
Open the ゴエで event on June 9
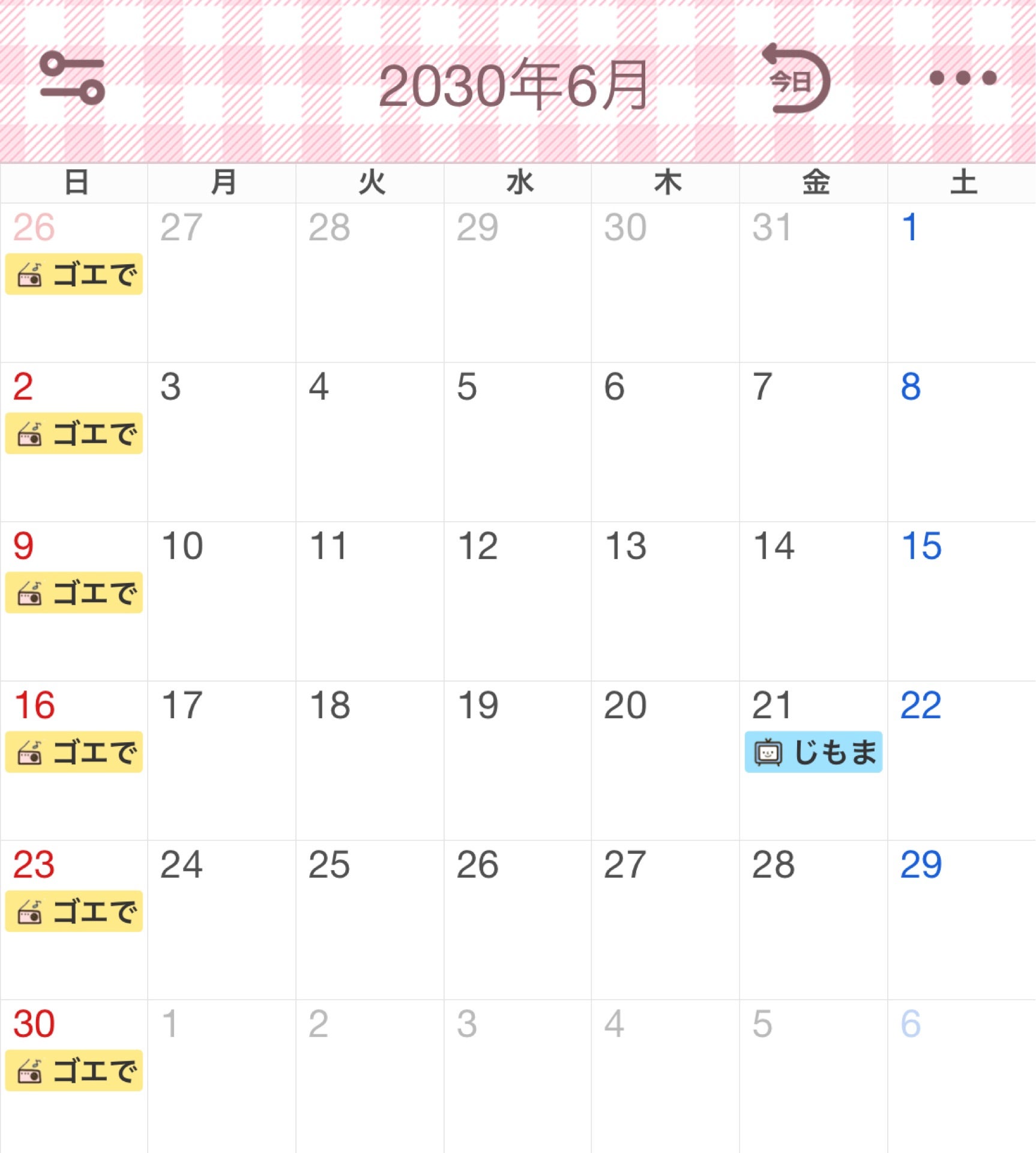(x=74, y=593)
